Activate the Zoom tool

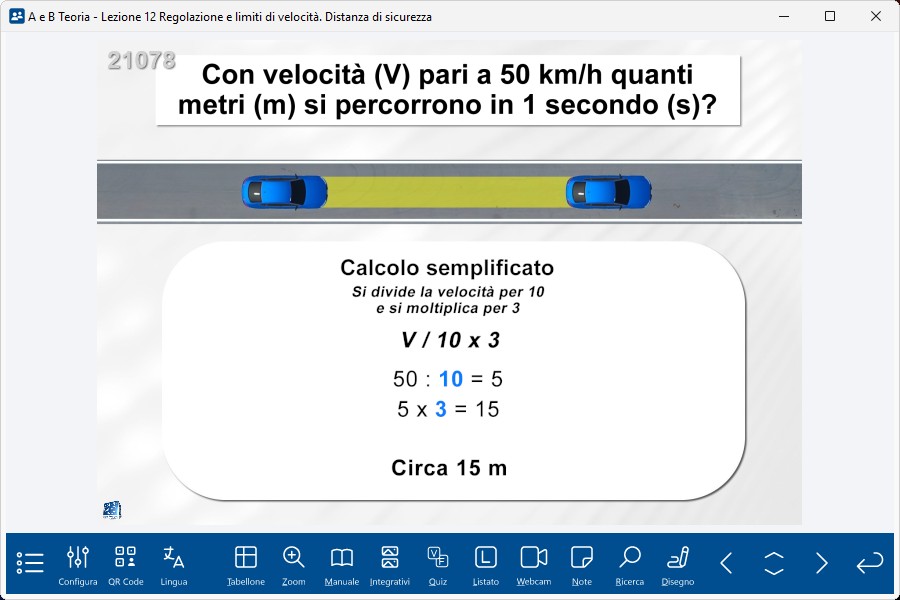[294, 564]
